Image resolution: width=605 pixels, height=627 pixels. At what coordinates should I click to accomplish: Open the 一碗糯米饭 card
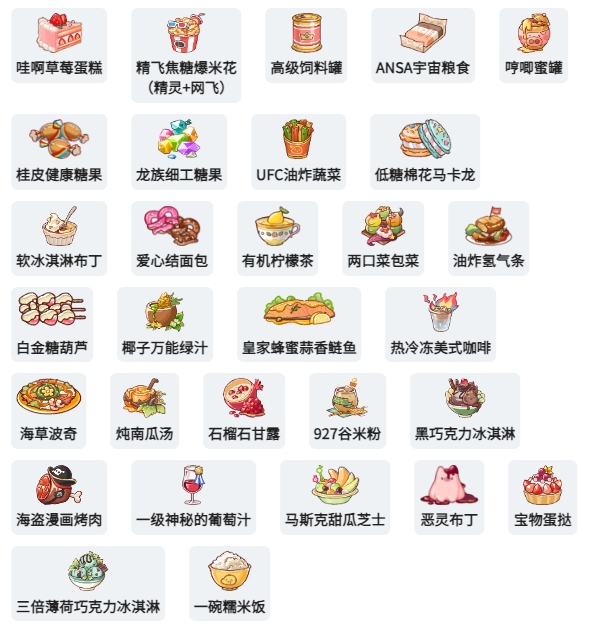click(x=229, y=582)
